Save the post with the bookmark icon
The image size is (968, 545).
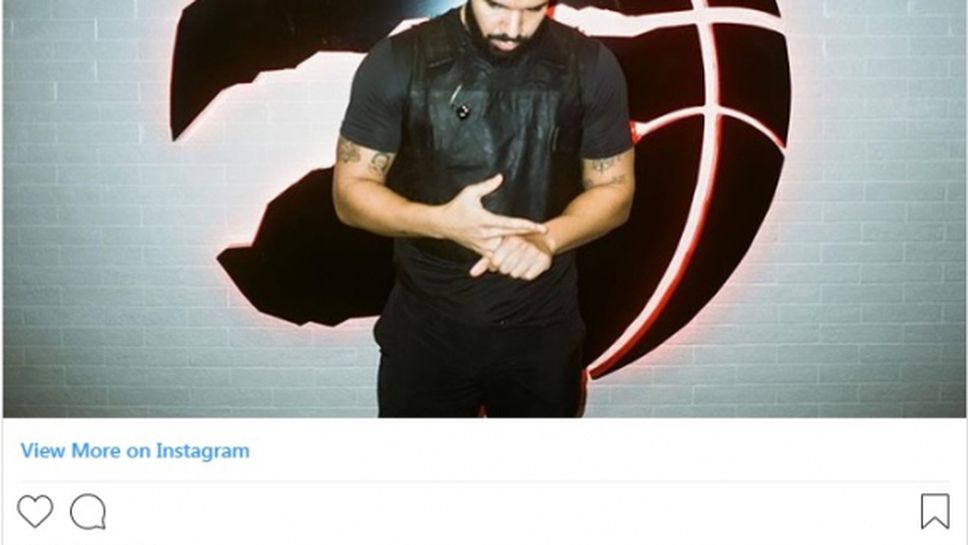click(934, 512)
